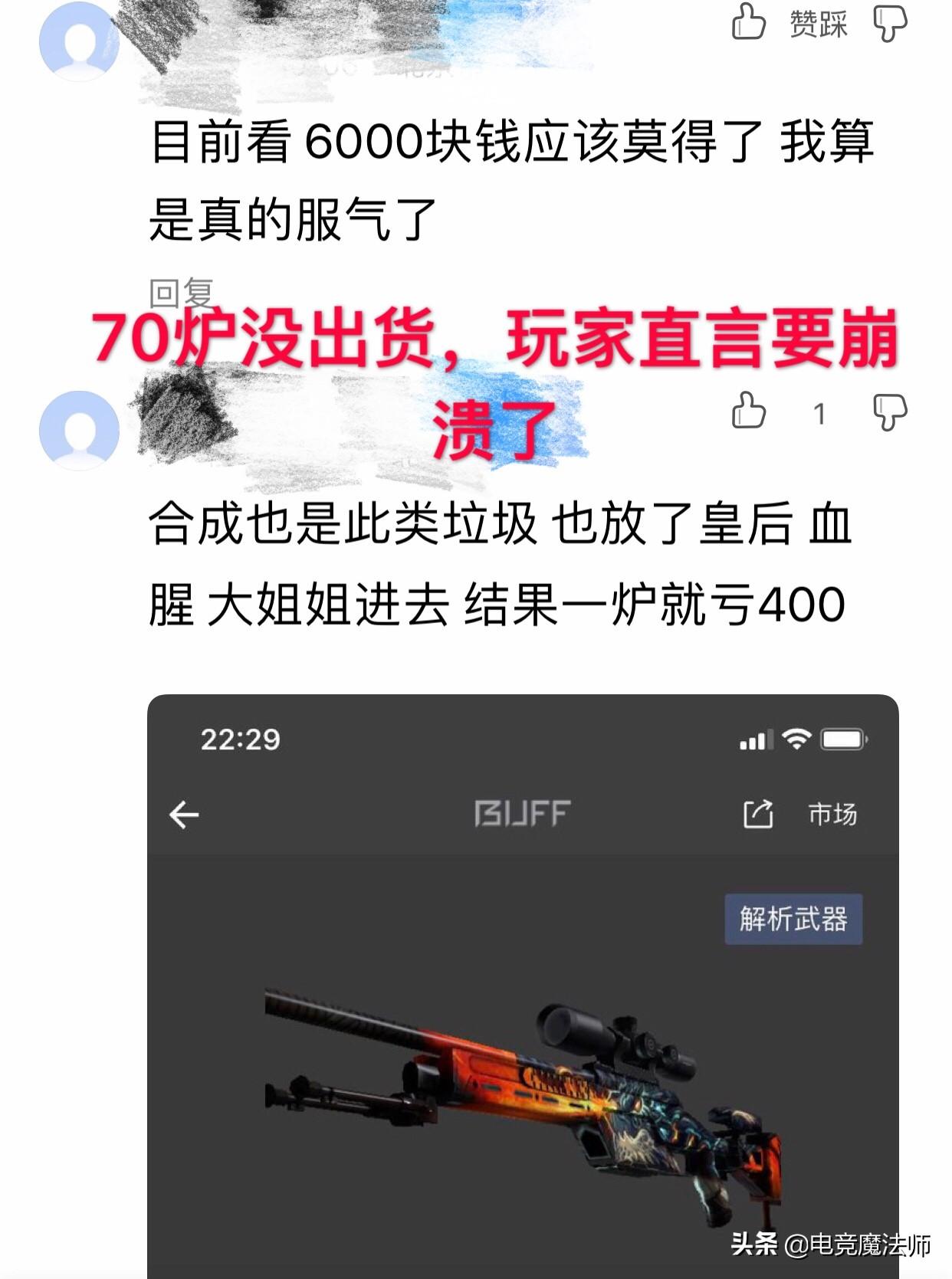Dislike the comment starting 合成也是此类垃圾
The width and height of the screenshot is (952, 1279).
(890, 412)
